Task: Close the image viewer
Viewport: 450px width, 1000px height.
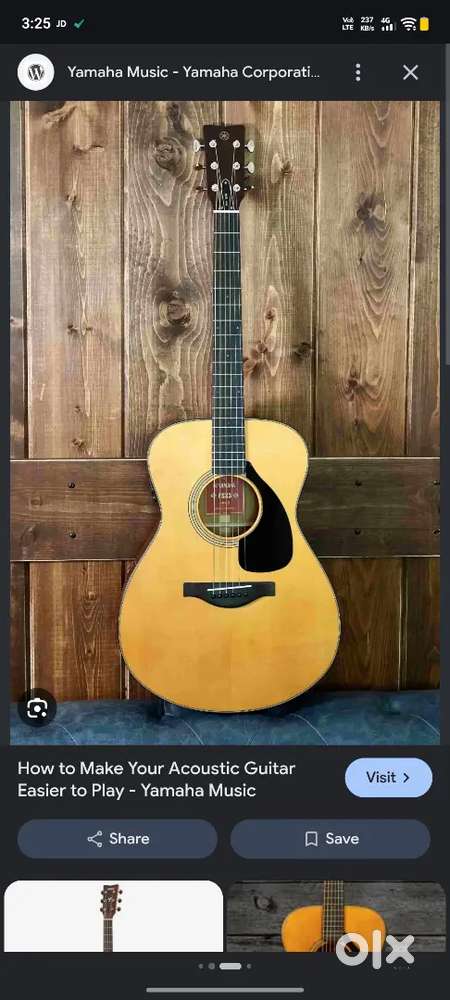Action: tap(410, 73)
